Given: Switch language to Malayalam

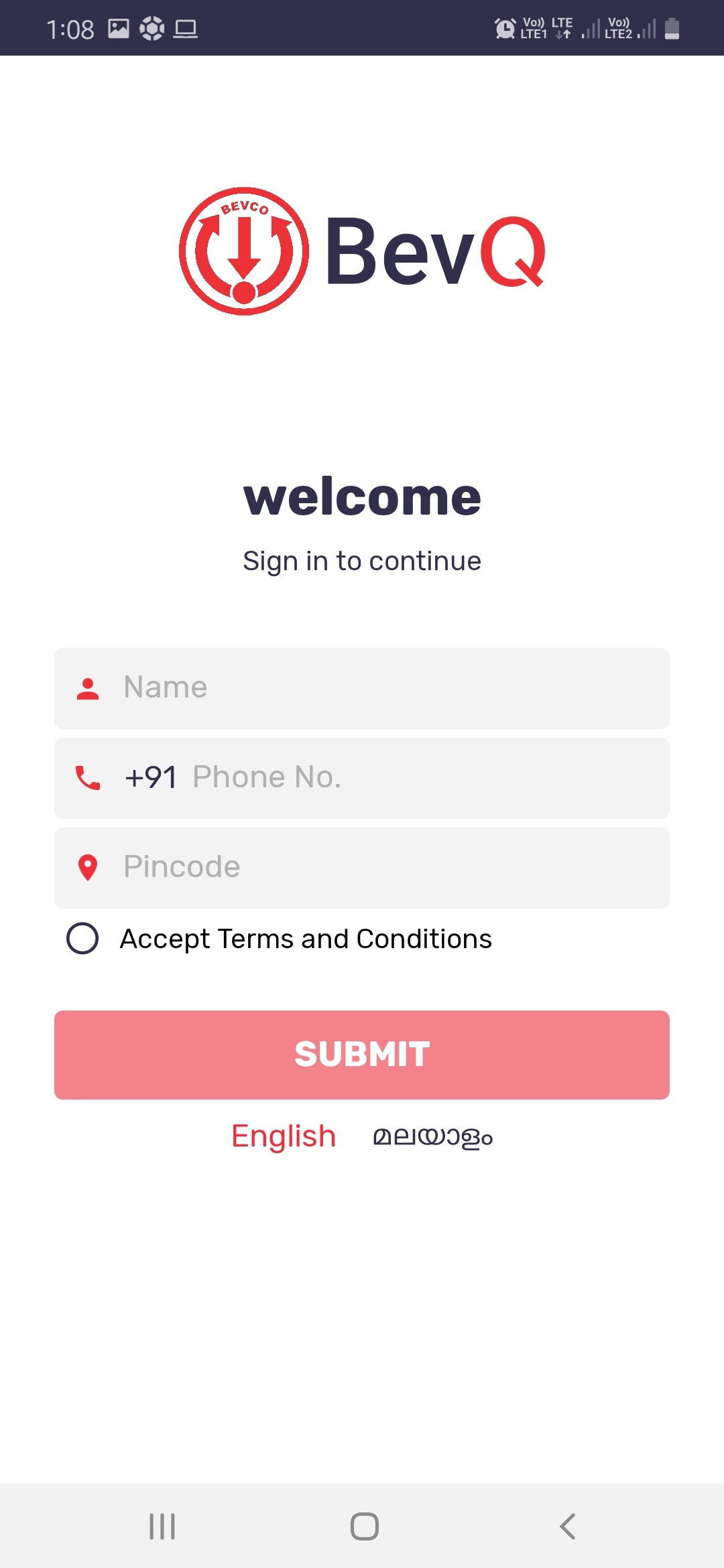Looking at the screenshot, I should [x=433, y=1137].
